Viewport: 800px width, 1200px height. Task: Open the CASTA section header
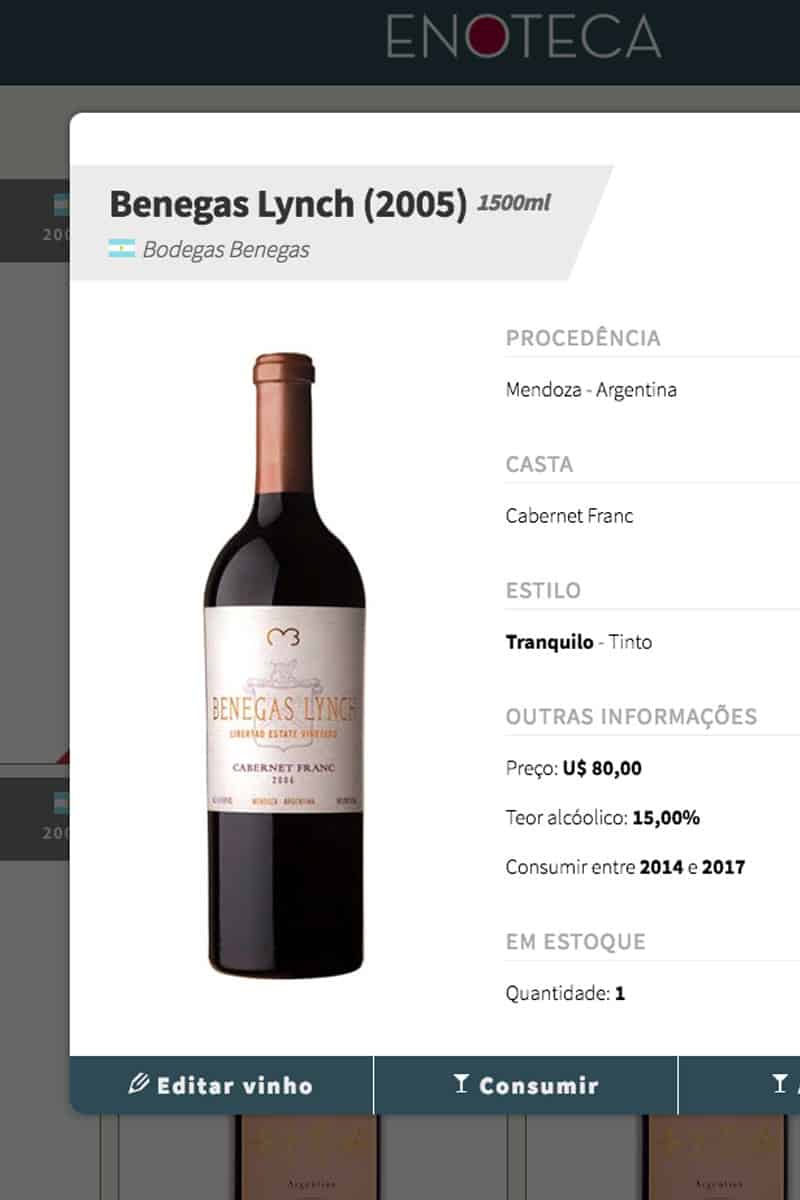(x=540, y=464)
